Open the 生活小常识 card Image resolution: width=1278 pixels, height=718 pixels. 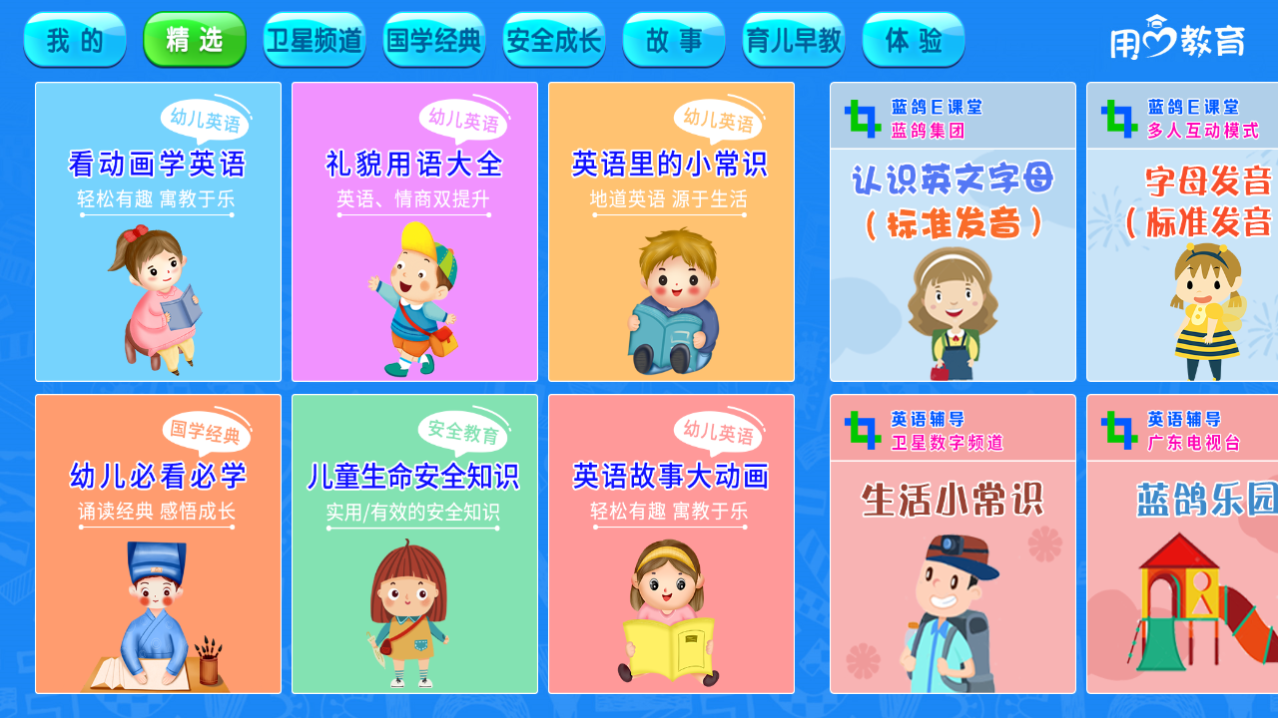click(952, 544)
